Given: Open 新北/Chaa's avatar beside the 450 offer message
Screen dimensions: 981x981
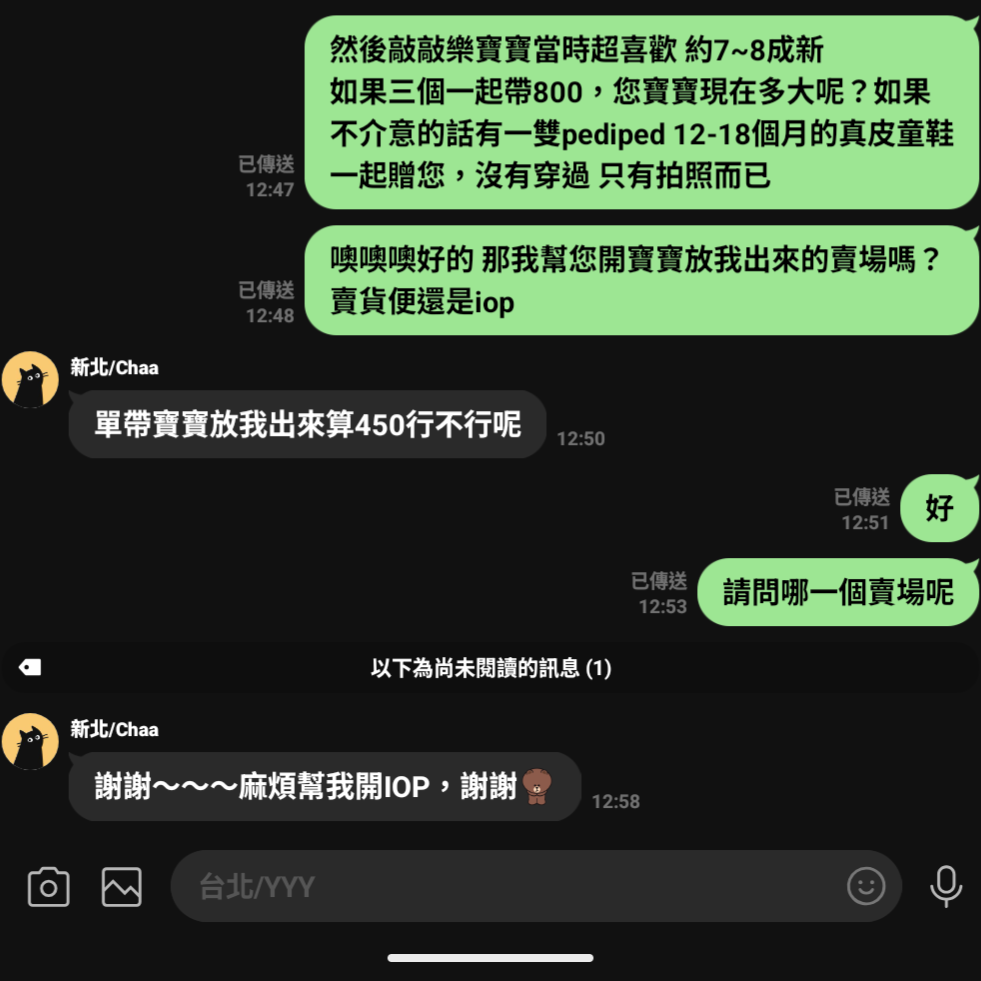Looking at the screenshot, I should pos(30,380).
